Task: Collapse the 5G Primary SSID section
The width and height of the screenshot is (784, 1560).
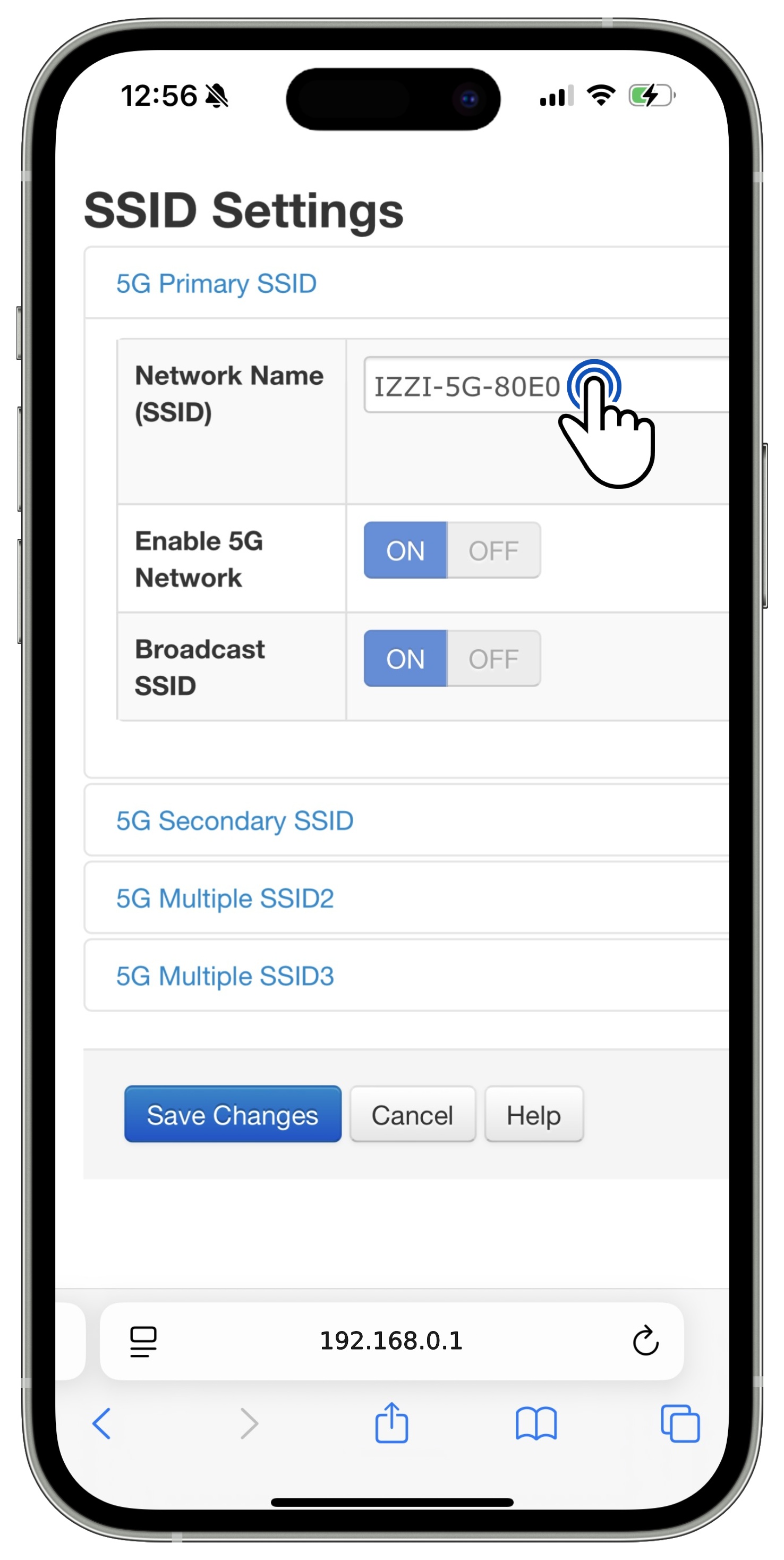Action: pyautogui.click(x=216, y=283)
